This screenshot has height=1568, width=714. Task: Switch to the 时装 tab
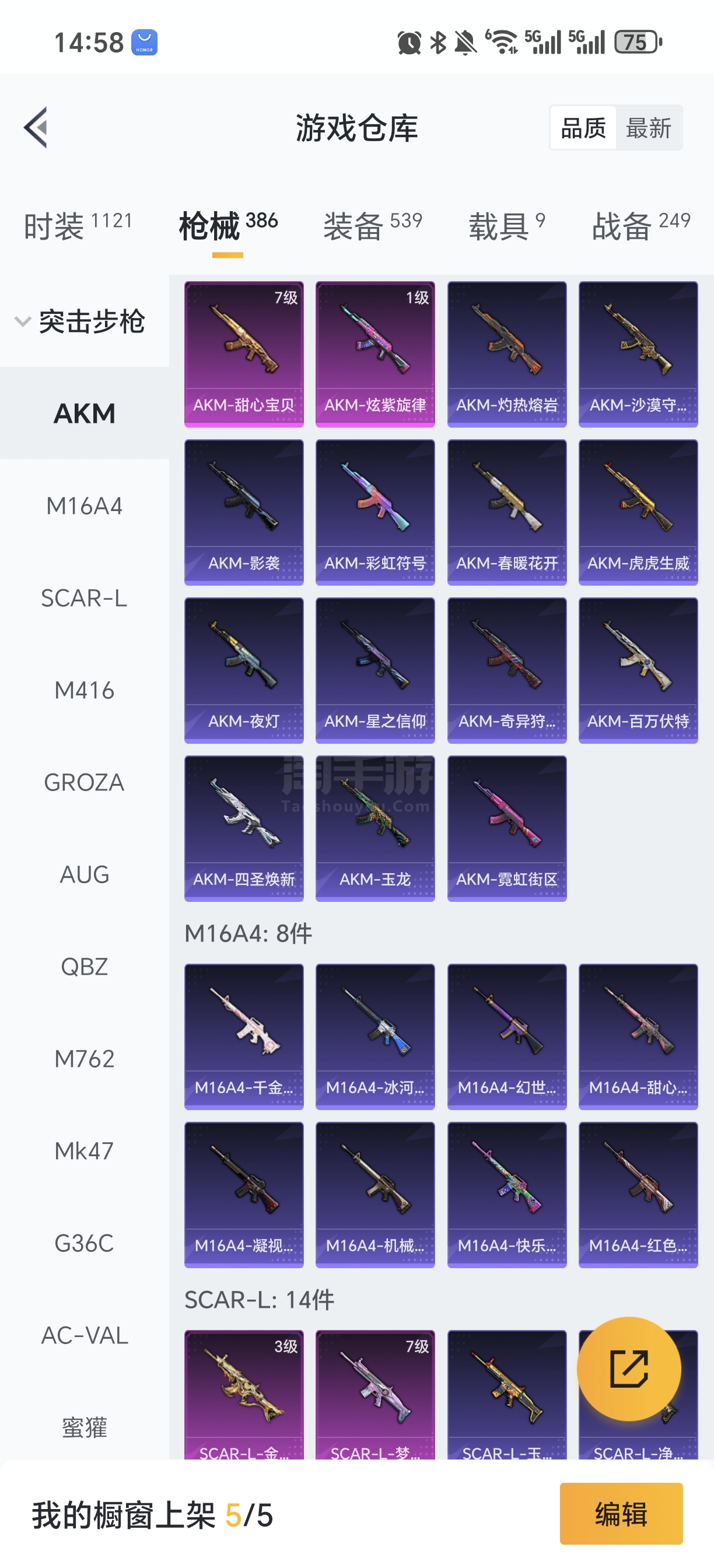(78, 226)
